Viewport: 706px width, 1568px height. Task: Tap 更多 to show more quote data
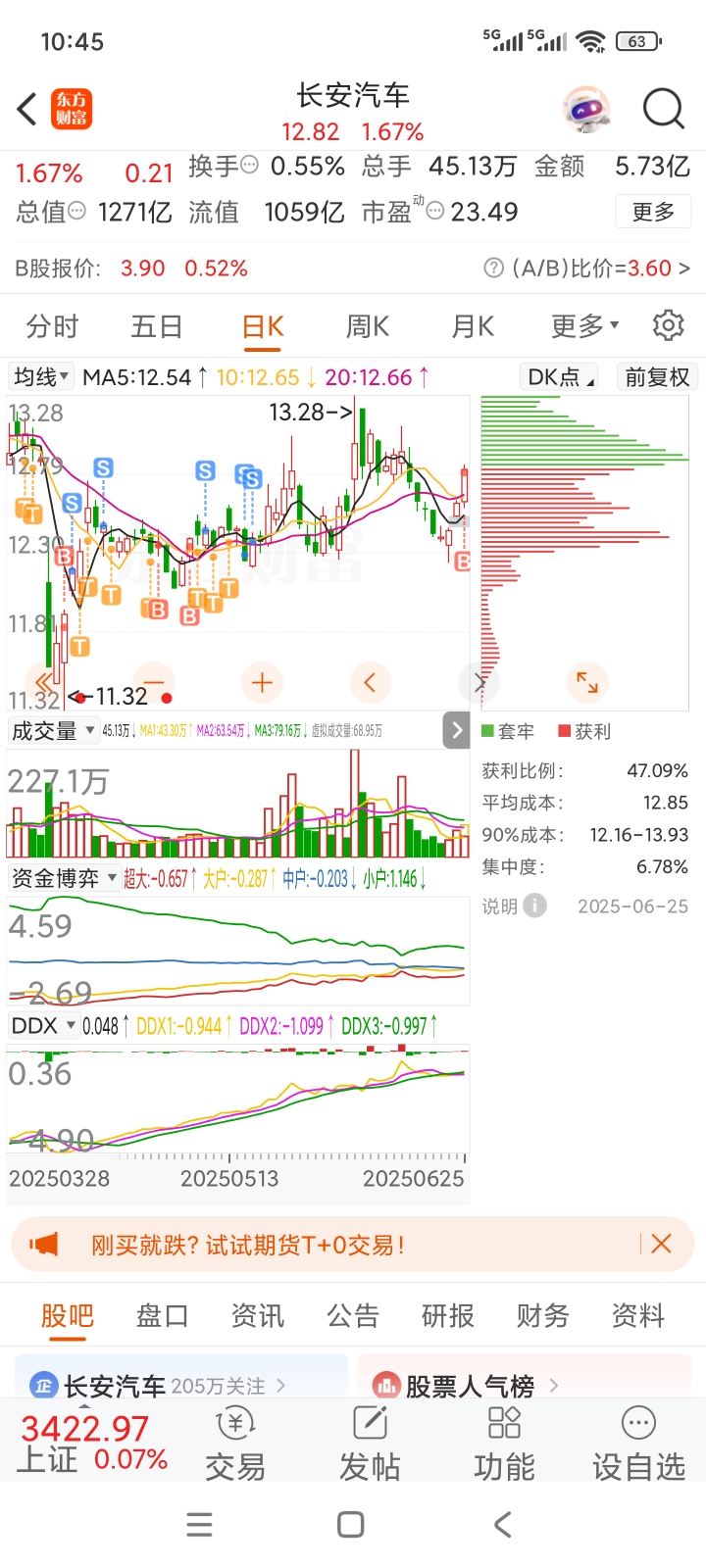click(x=654, y=212)
